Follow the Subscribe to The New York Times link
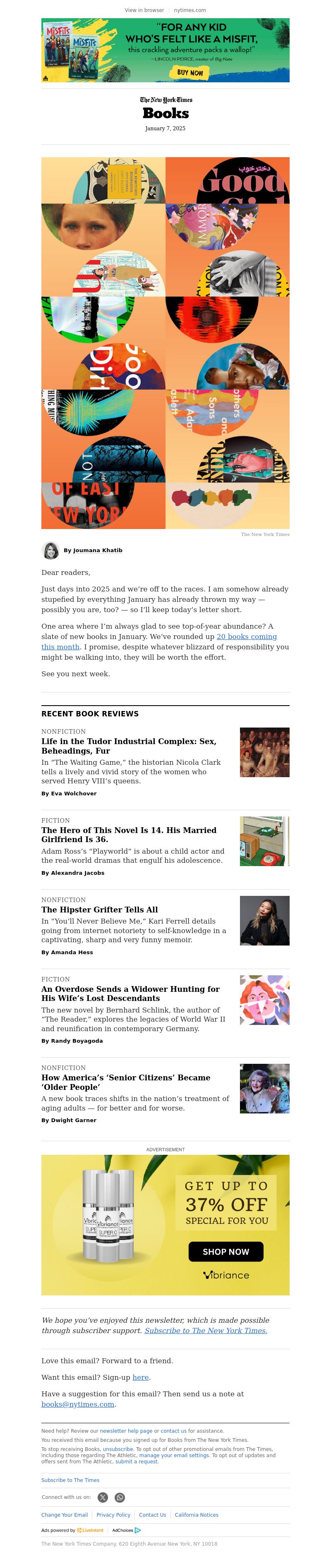The height and width of the screenshot is (1568, 331). (206, 1330)
